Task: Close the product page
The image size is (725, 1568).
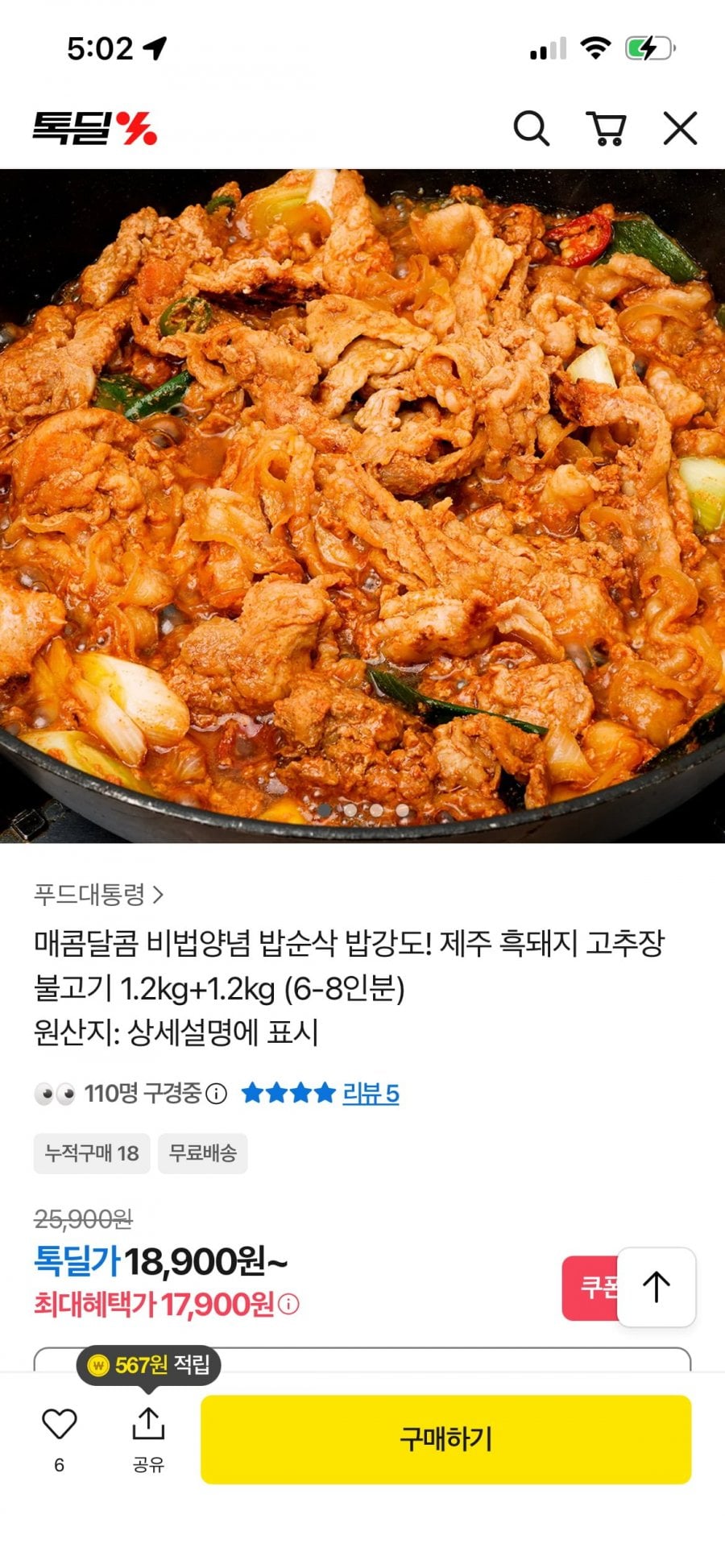Action: tap(680, 129)
